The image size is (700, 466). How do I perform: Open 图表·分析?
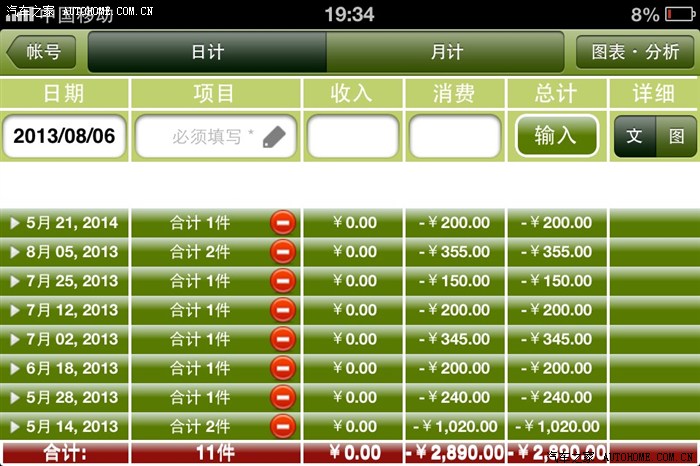click(635, 53)
